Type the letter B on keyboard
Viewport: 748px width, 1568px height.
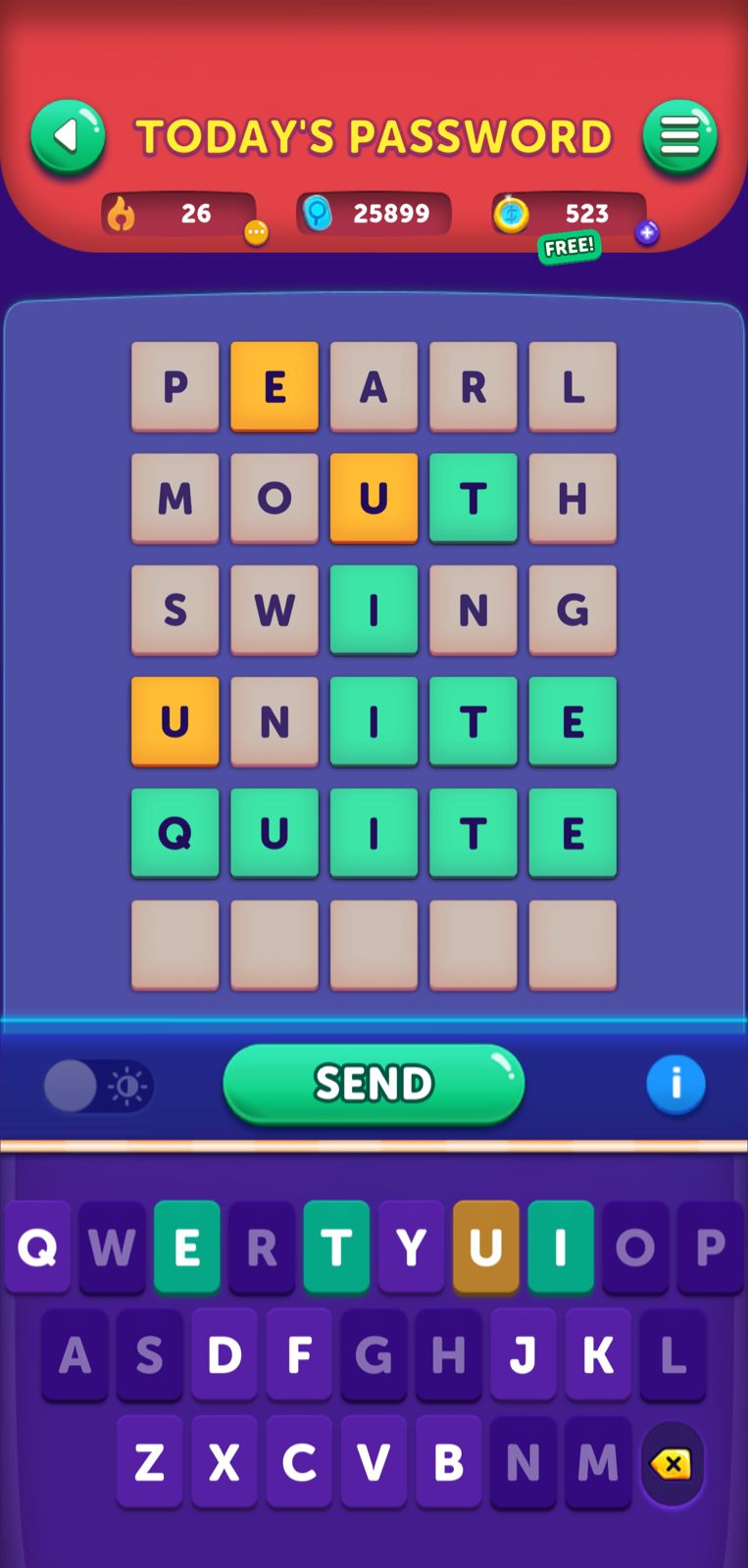click(x=448, y=1463)
